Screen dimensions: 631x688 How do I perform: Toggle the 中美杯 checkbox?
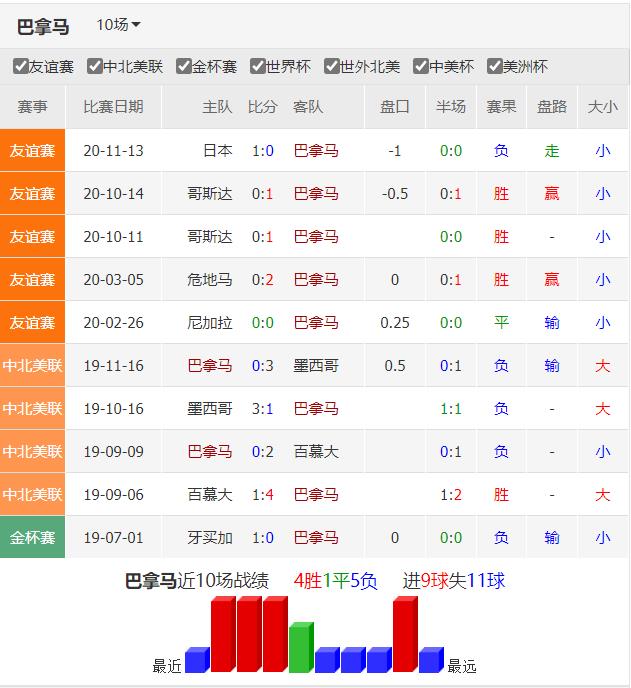(x=421, y=67)
